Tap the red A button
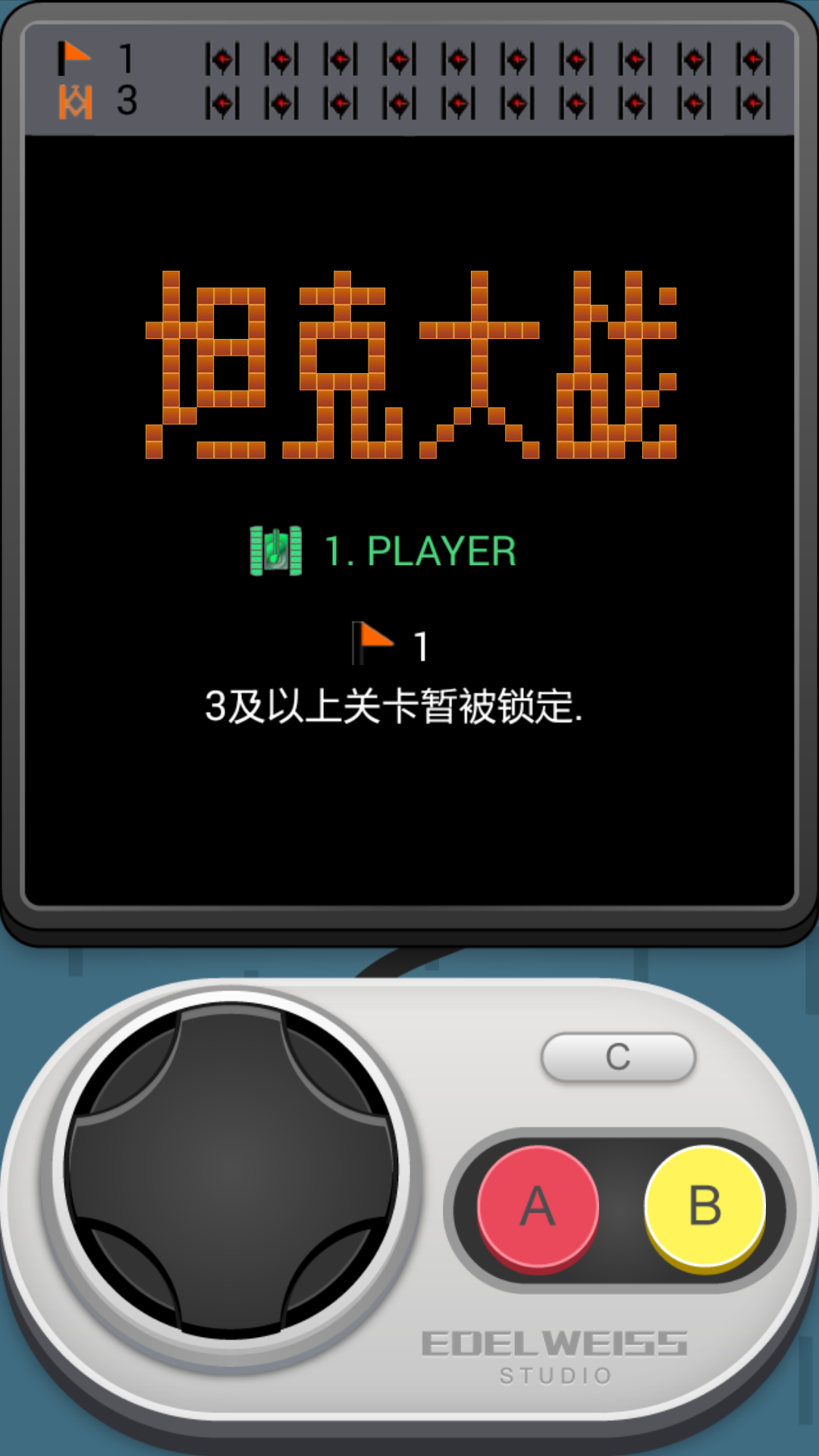The image size is (819, 1456). [538, 1206]
